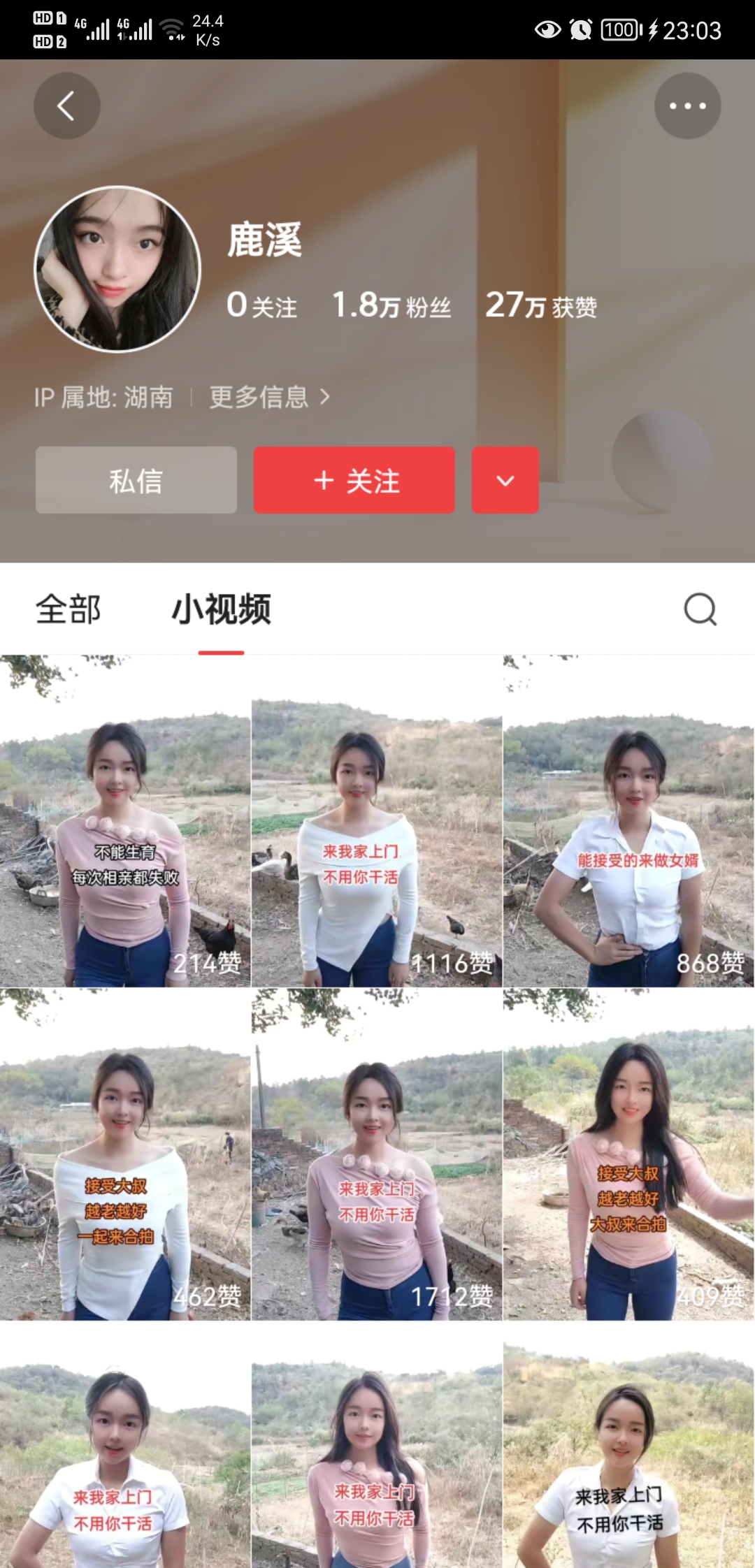Open the three-dot overflow menu

[687, 106]
